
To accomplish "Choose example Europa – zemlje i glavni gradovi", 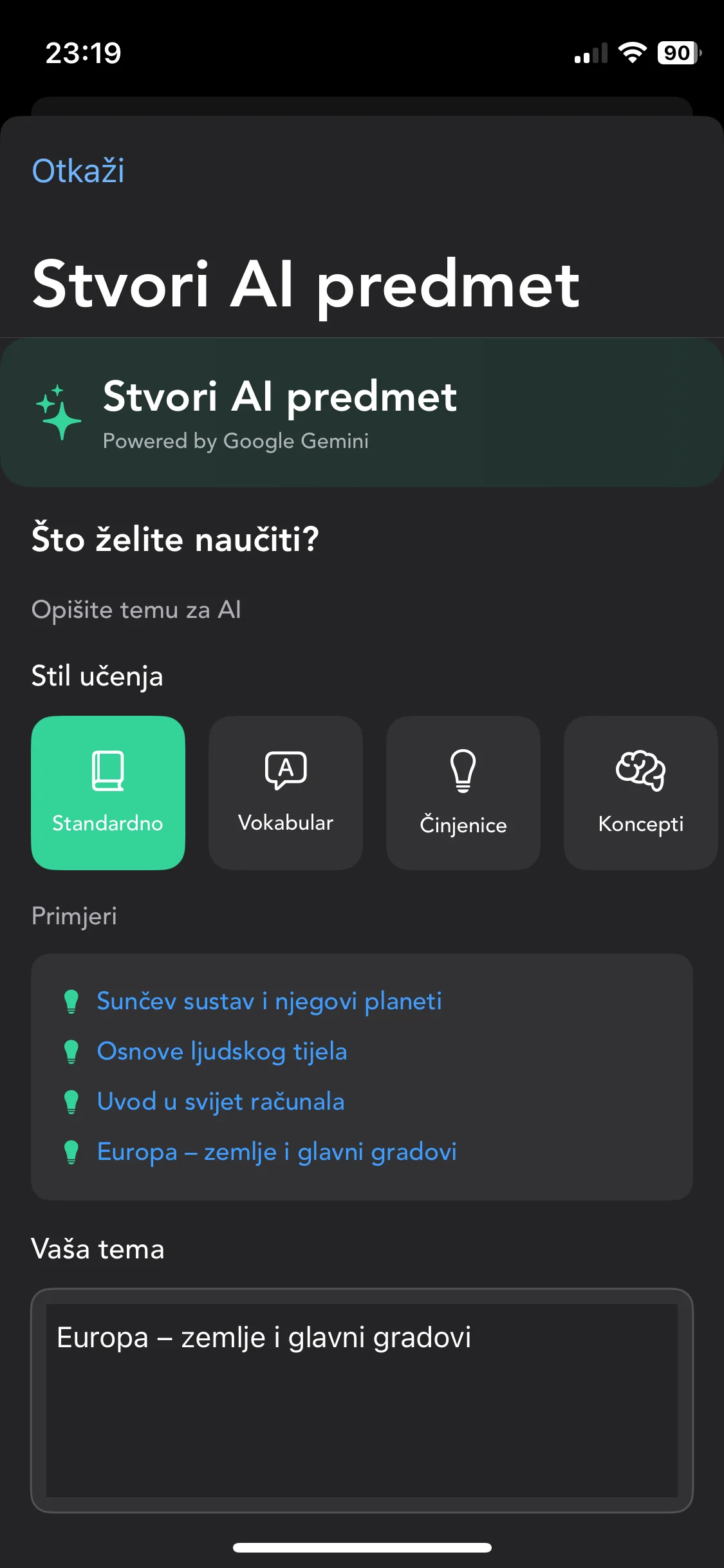I will pos(277,1152).
